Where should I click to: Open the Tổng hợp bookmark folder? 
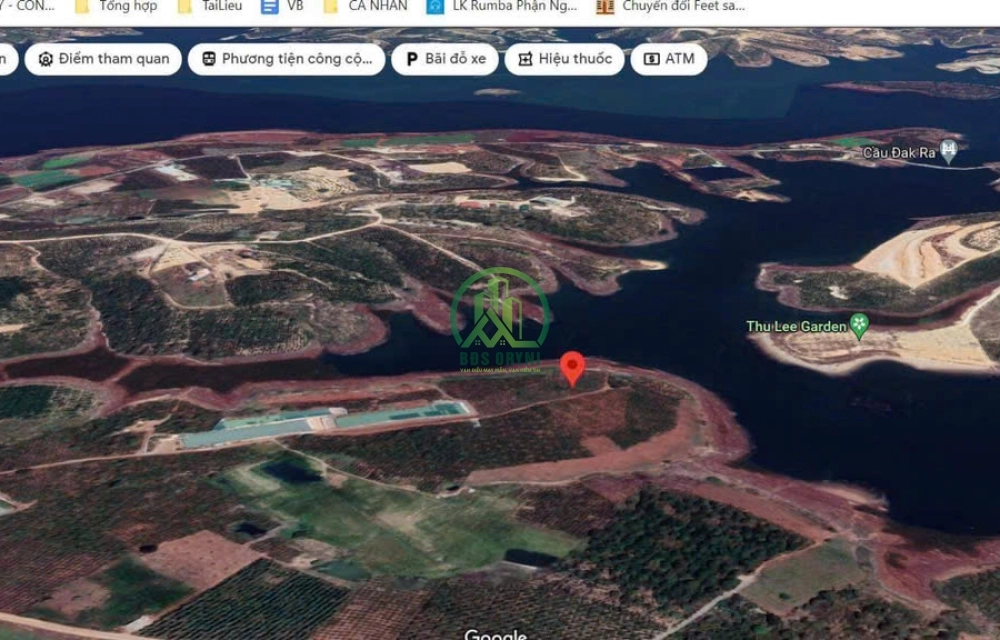click(117, 6)
